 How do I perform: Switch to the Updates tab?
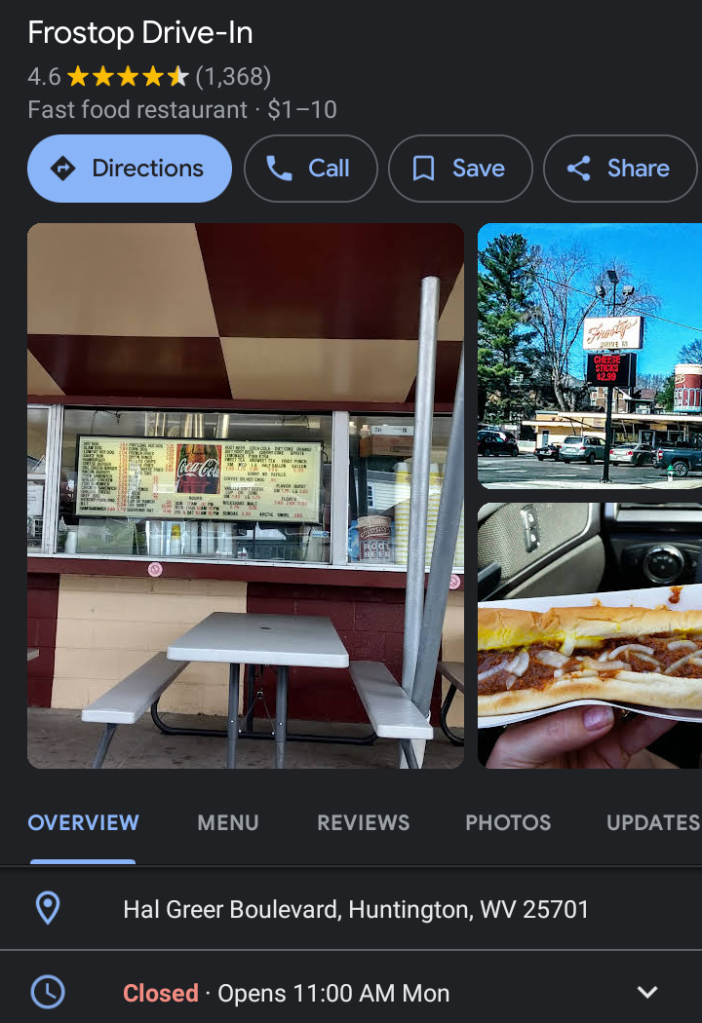tap(652, 823)
